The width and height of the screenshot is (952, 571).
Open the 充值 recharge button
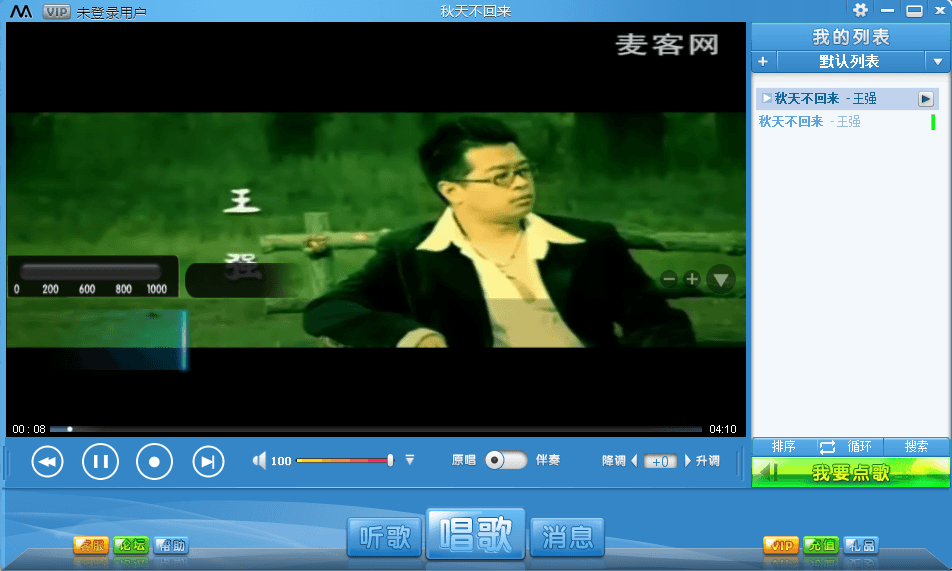point(821,545)
